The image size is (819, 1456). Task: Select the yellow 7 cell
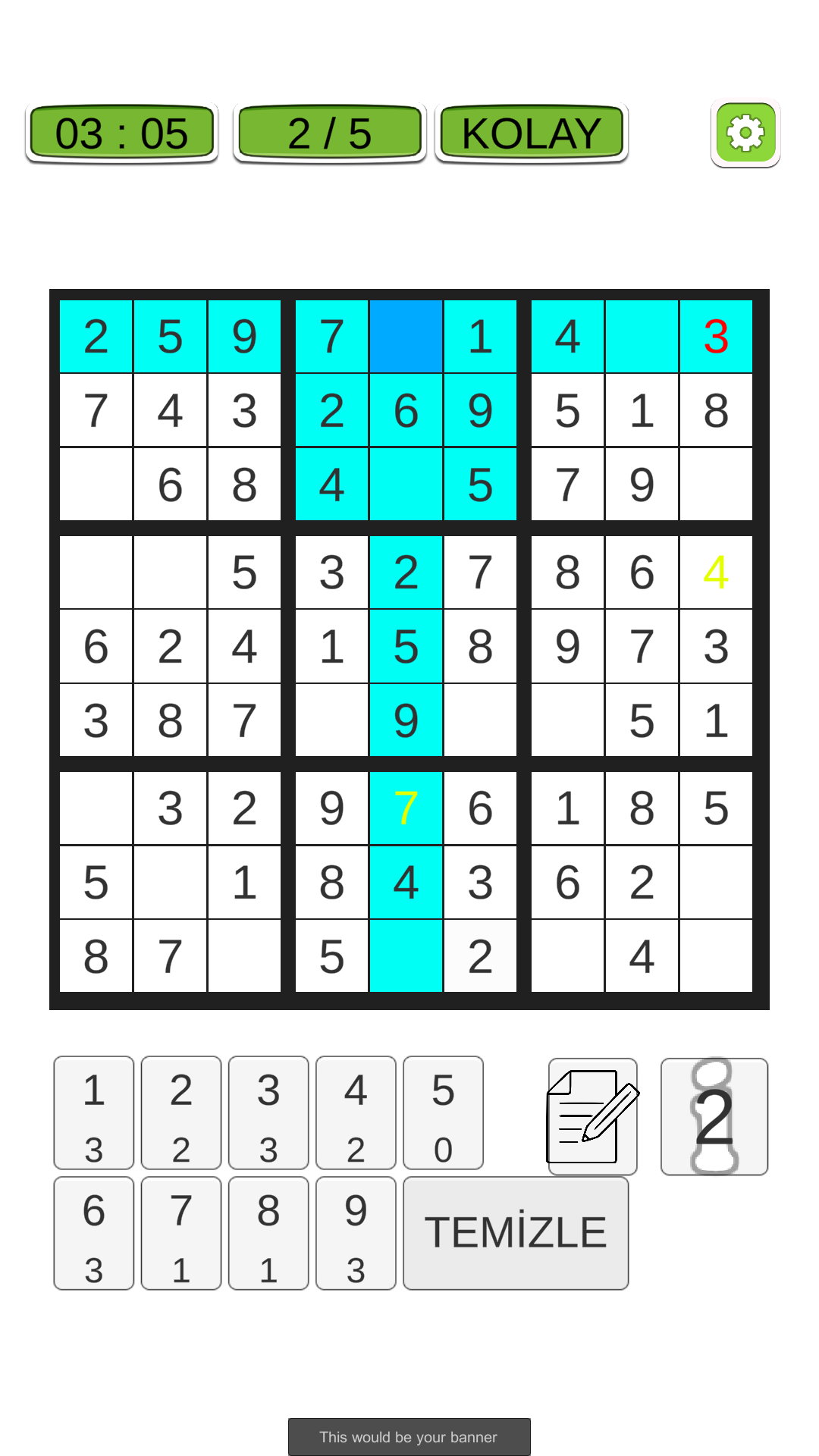click(x=406, y=808)
